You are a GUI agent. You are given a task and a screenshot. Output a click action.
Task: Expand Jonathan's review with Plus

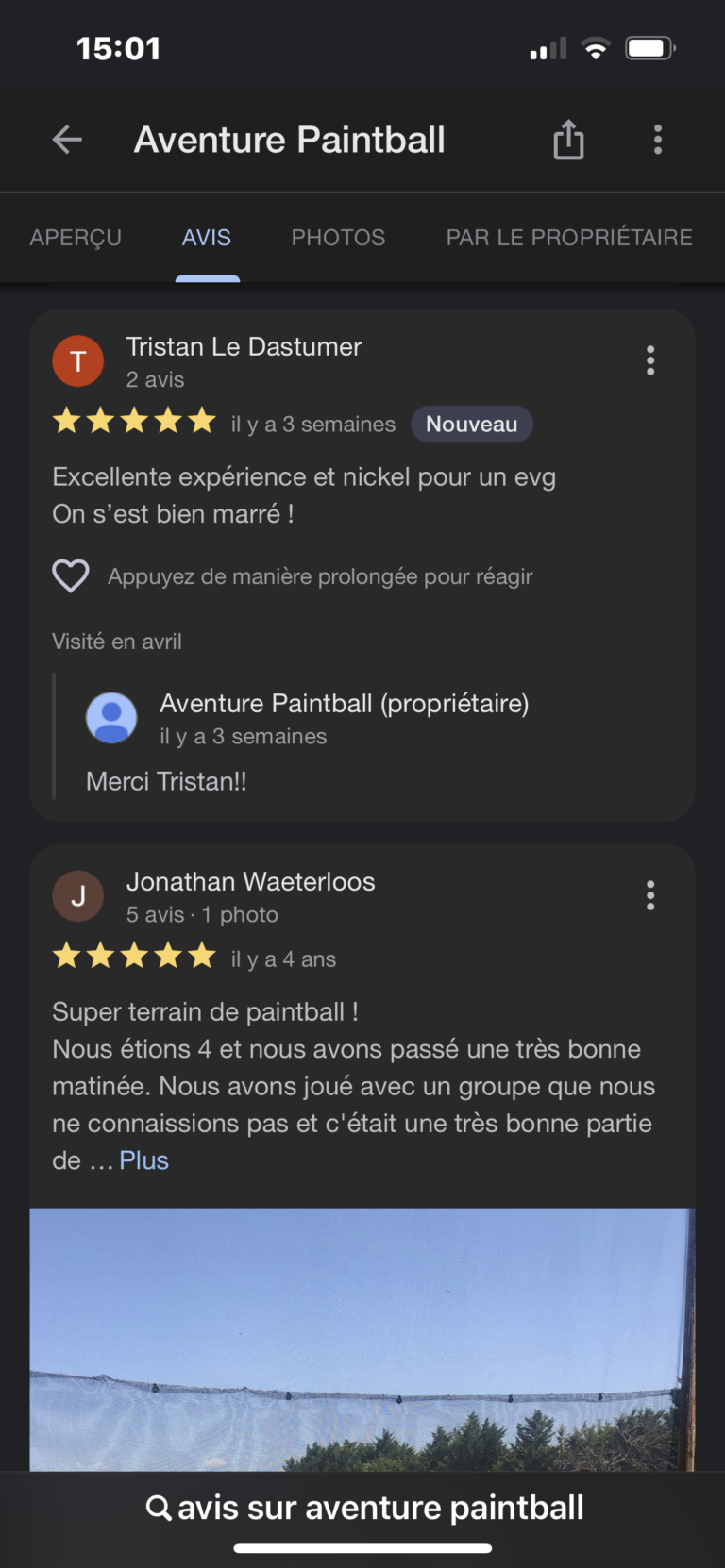[x=143, y=1160]
